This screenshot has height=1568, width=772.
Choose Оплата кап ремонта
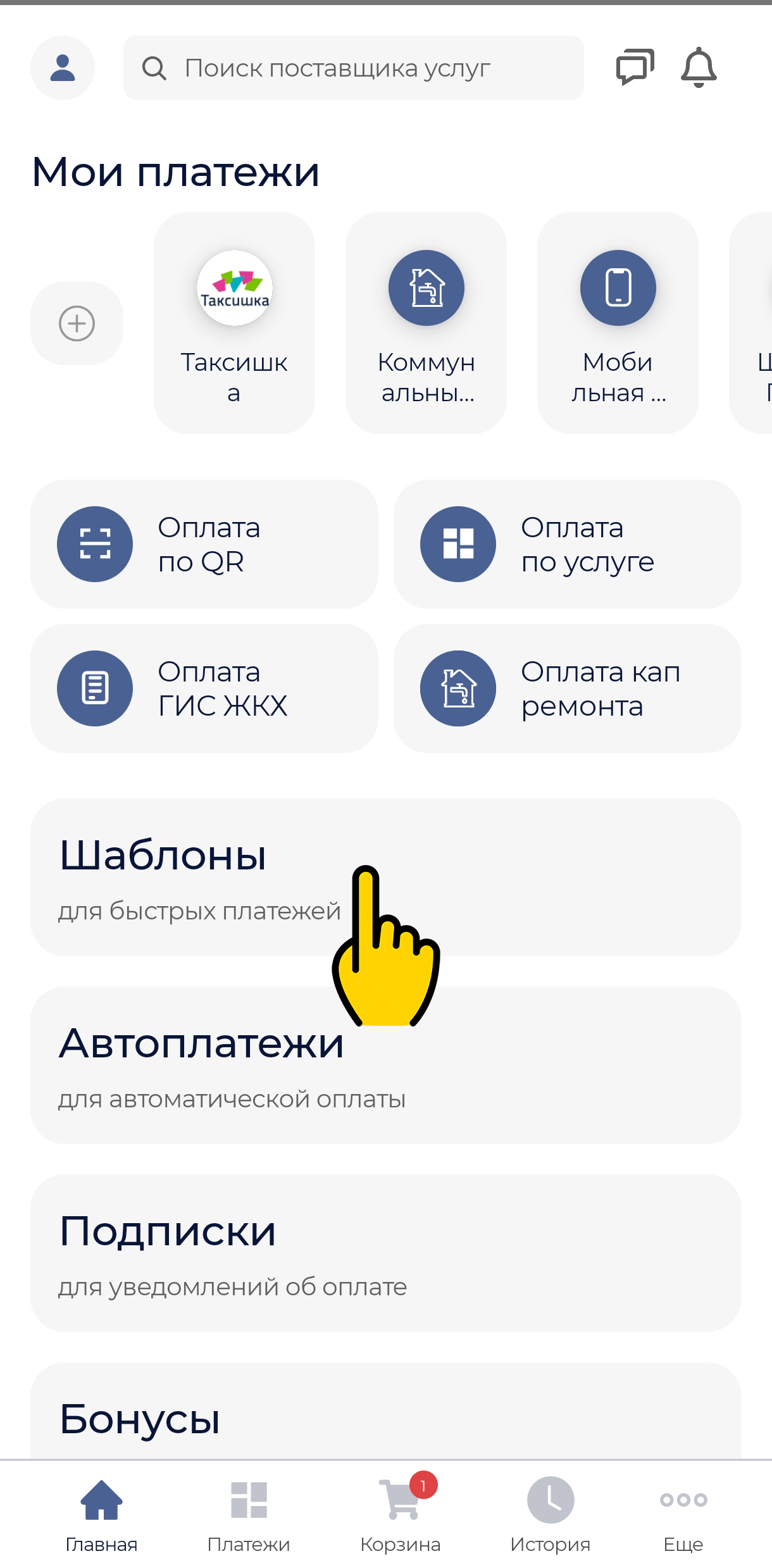(567, 688)
